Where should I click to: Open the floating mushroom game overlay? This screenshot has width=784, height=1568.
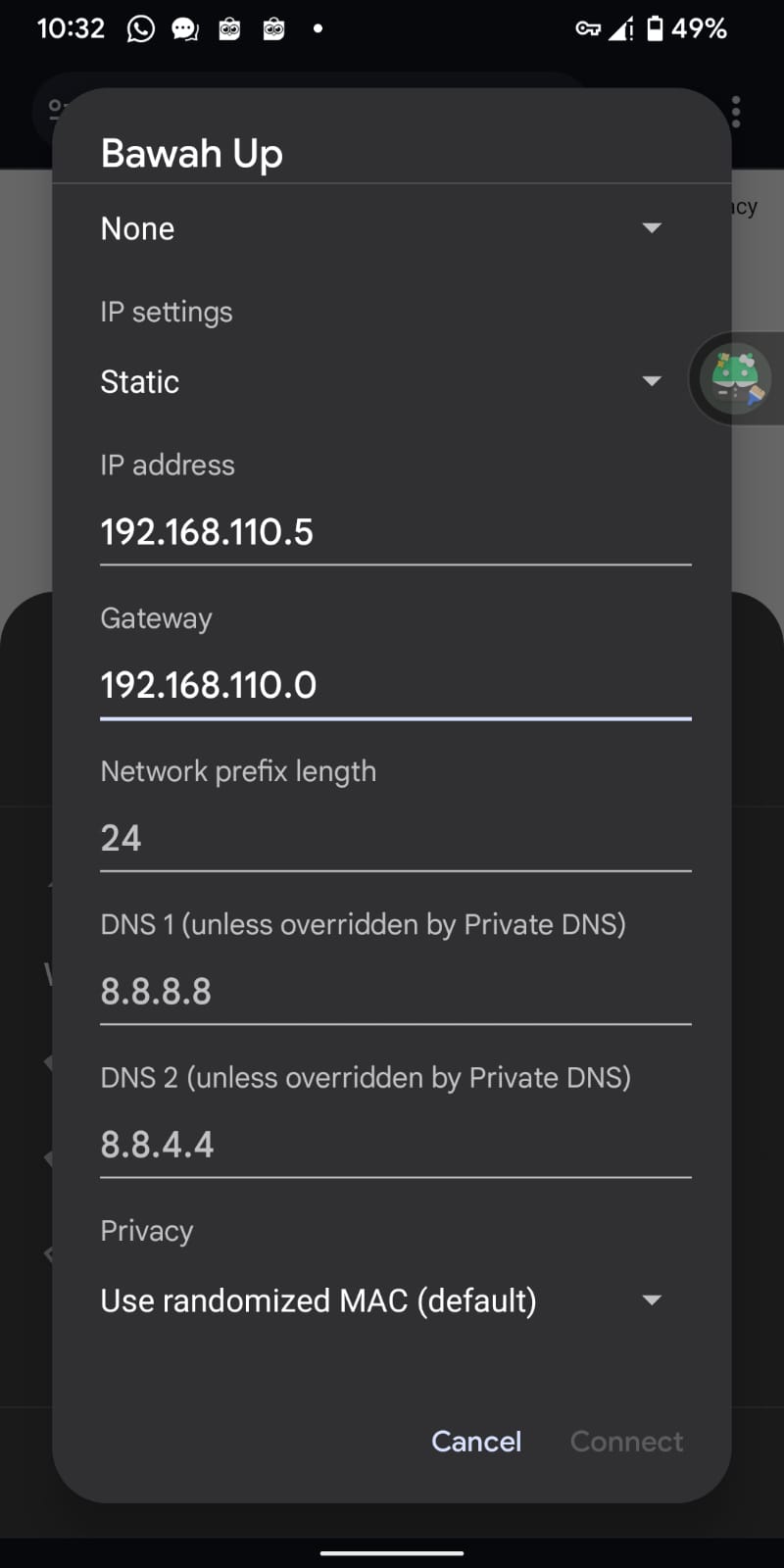(x=738, y=378)
